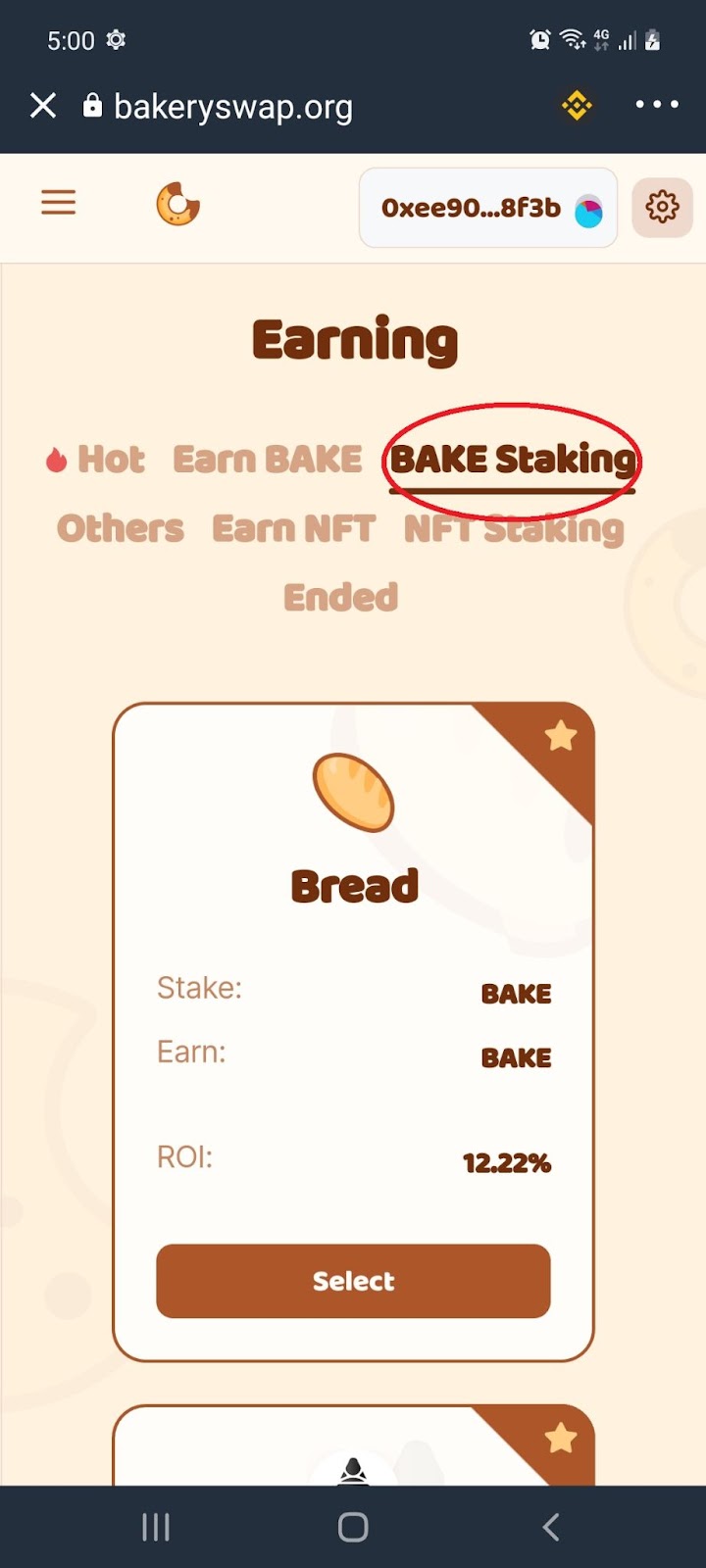Switch to the Others tab
Image resolution: width=706 pixels, height=1568 pixels.
point(121,528)
